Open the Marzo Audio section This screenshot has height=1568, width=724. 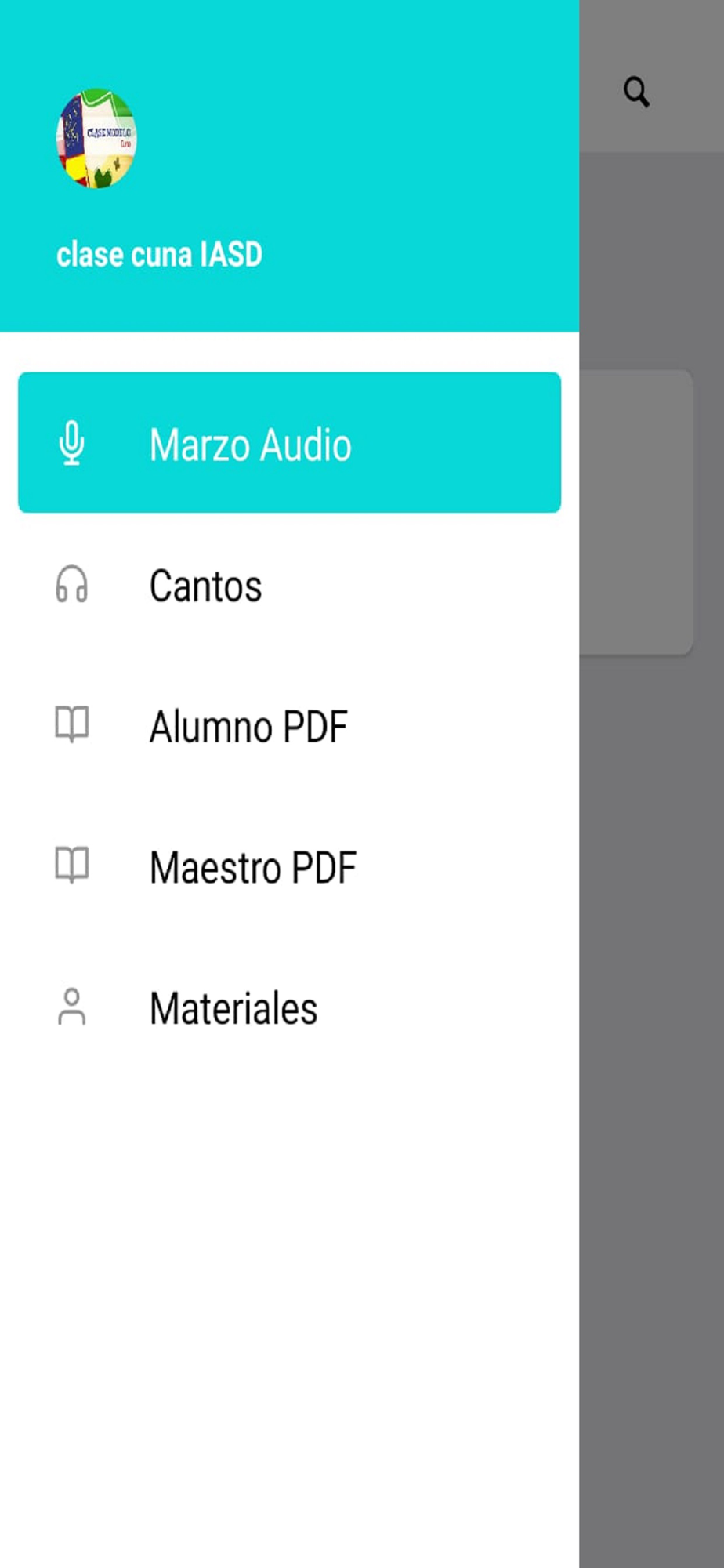[288, 444]
